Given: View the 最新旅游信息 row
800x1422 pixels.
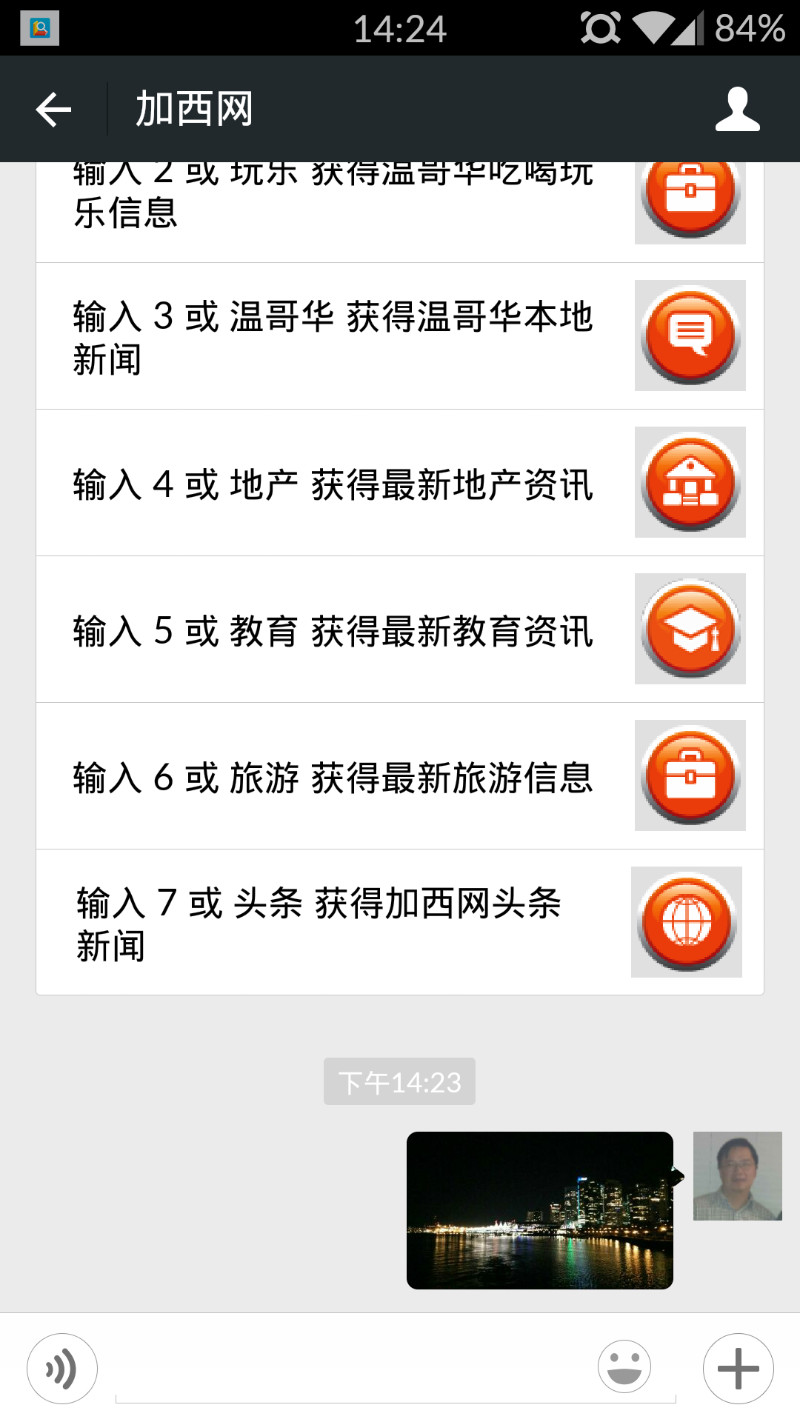Looking at the screenshot, I should [x=400, y=777].
